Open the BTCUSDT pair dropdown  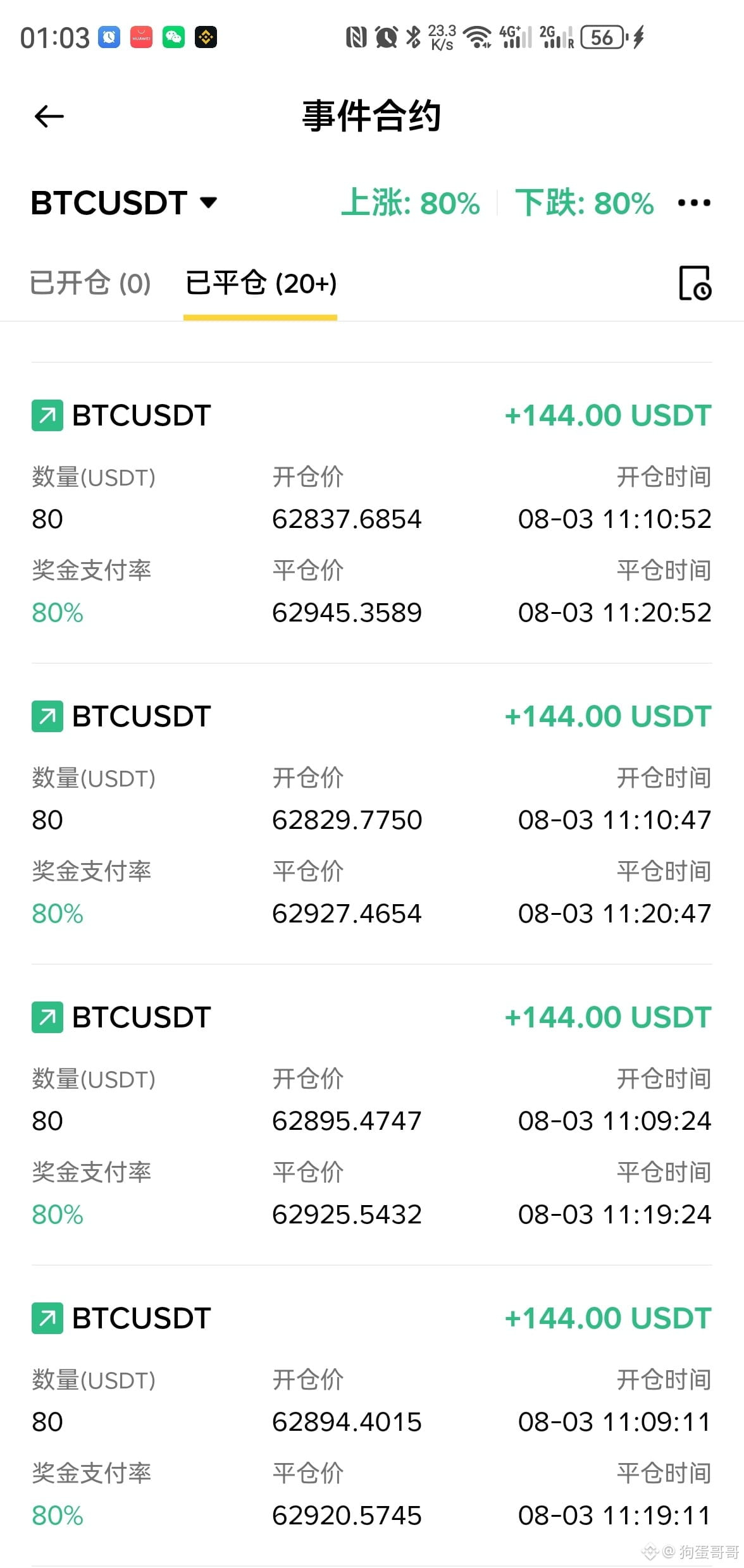124,203
